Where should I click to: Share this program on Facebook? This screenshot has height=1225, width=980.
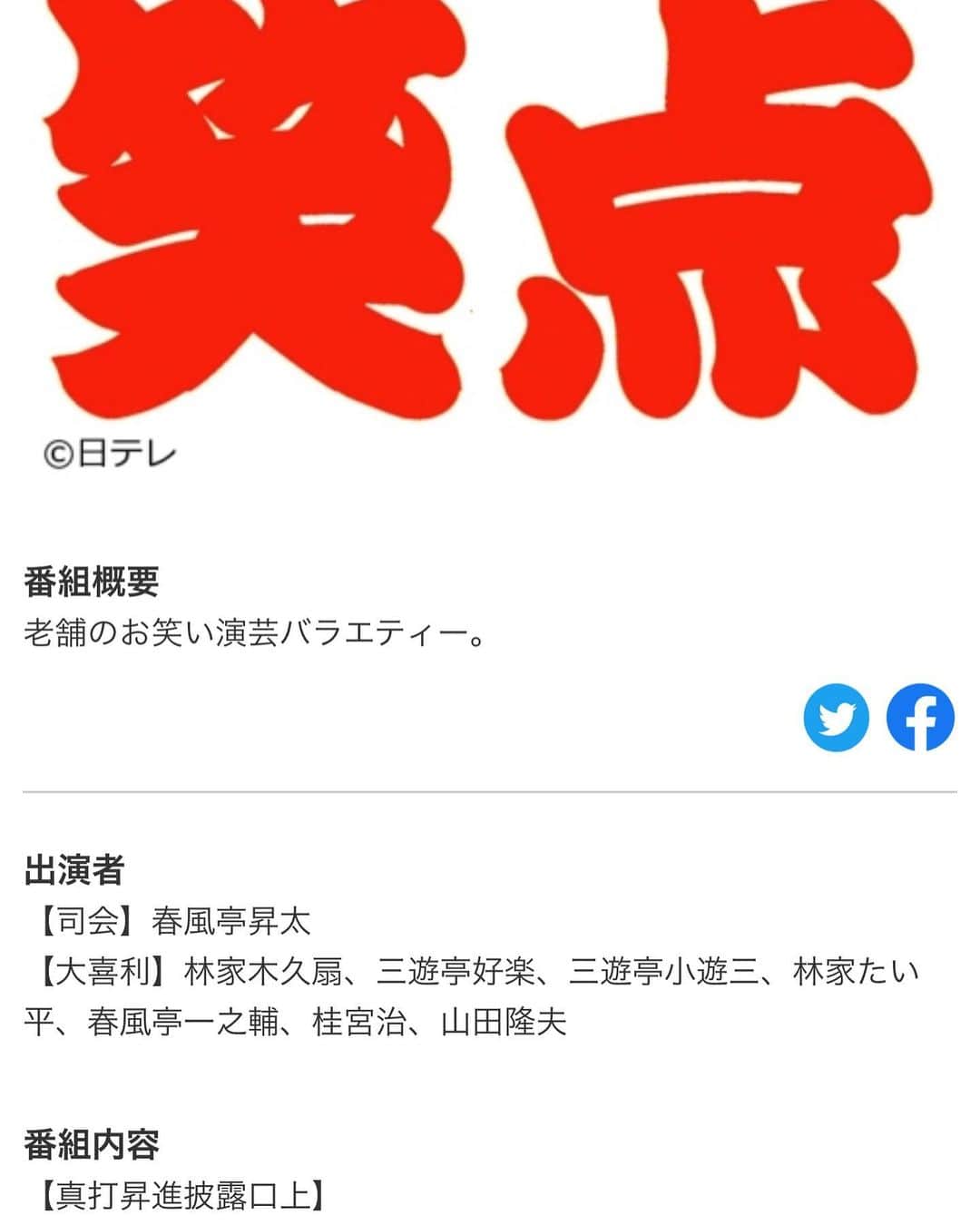point(920,718)
